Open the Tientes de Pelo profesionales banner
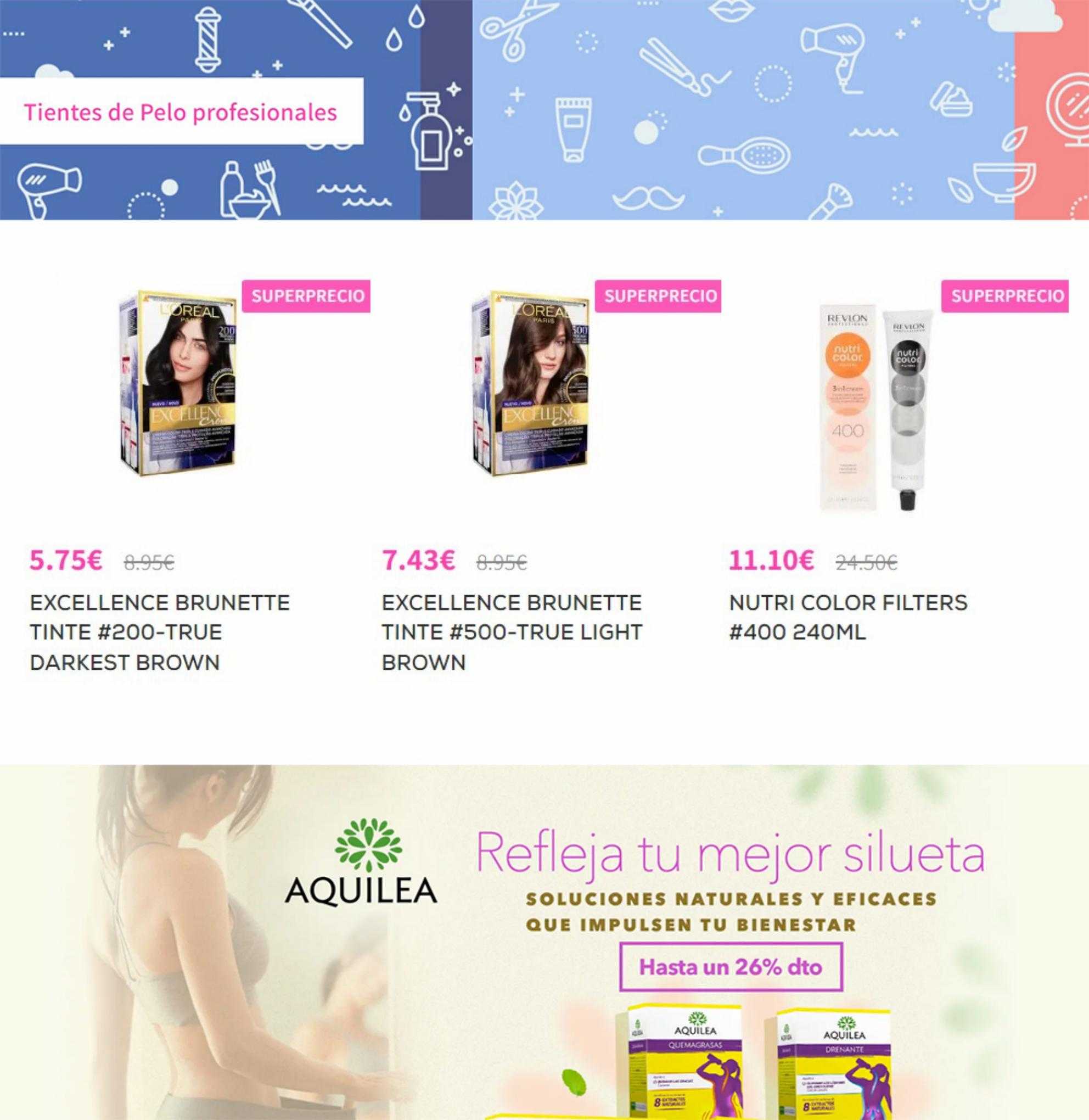Viewport: 1089px width, 1120px height. (x=180, y=111)
